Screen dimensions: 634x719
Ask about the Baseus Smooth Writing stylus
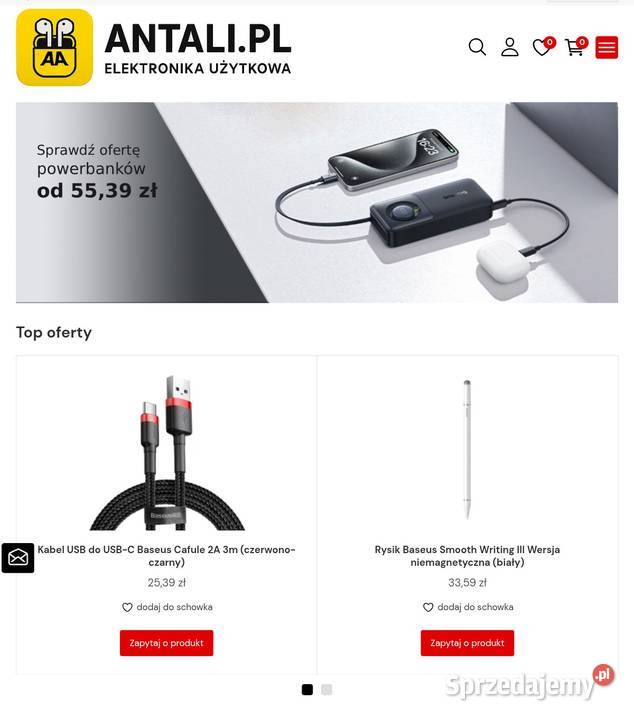(x=467, y=643)
